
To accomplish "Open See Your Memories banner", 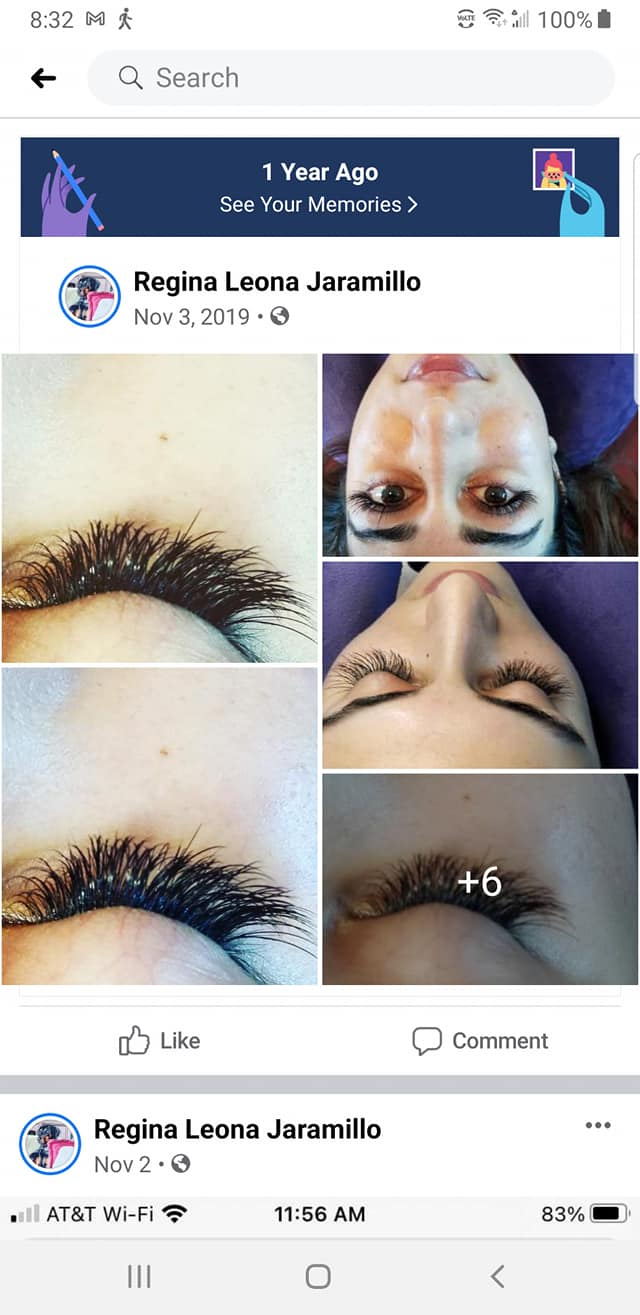I will click(x=320, y=187).
